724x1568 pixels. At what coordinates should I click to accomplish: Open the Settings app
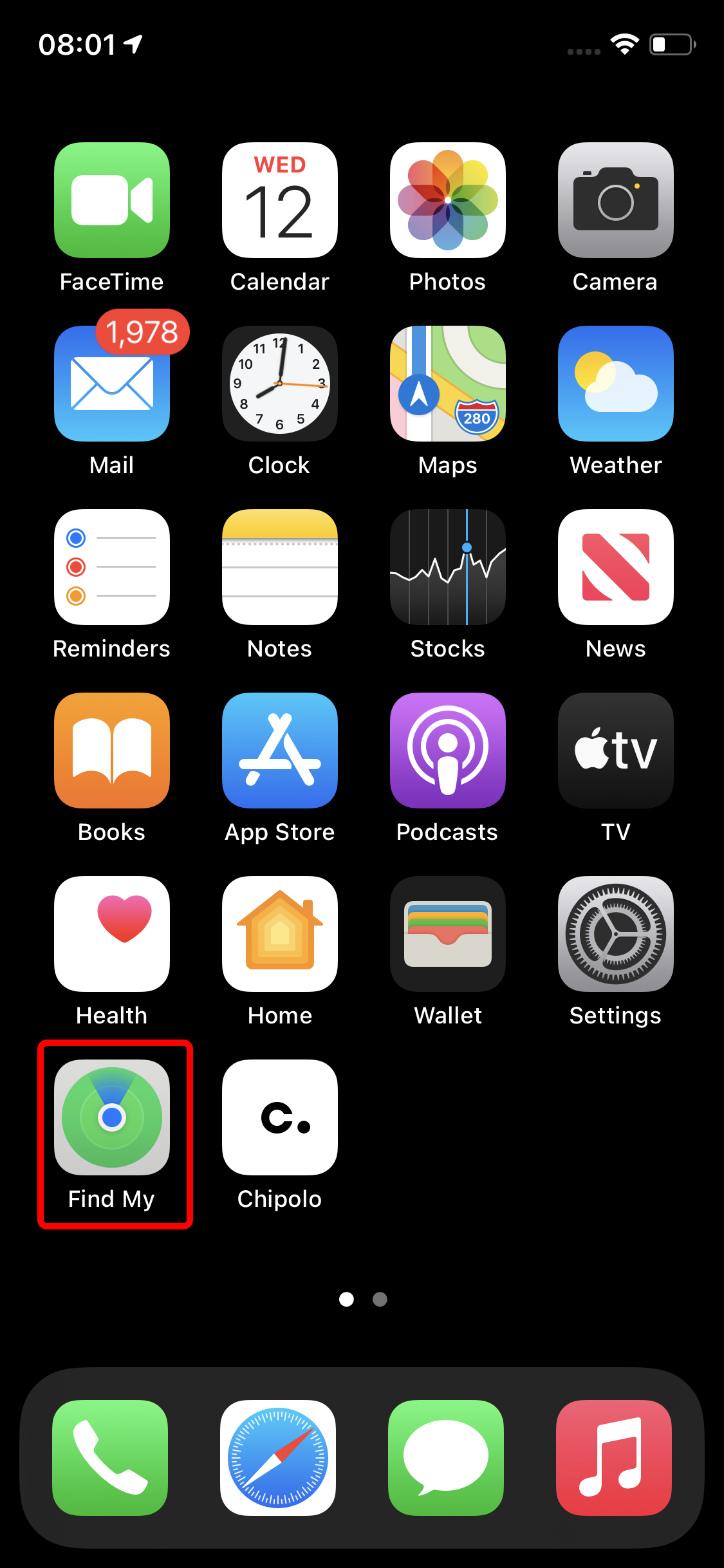pyautogui.click(x=615, y=934)
